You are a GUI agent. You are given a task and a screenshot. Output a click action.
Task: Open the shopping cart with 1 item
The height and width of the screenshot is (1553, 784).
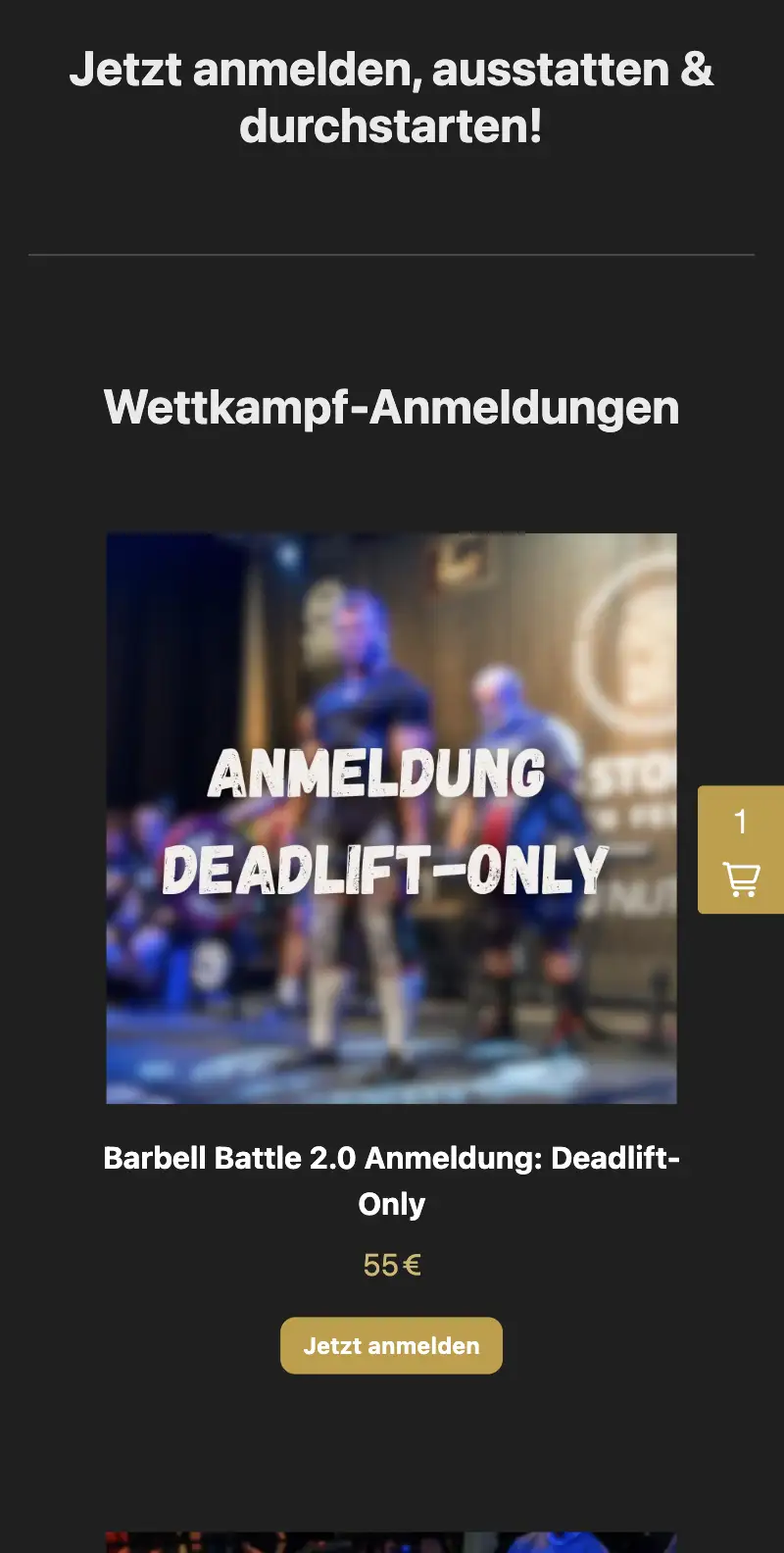[x=741, y=850]
